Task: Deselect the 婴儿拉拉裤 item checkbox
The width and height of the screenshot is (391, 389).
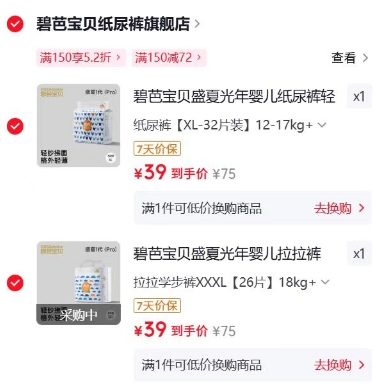Action: [x=15, y=283]
